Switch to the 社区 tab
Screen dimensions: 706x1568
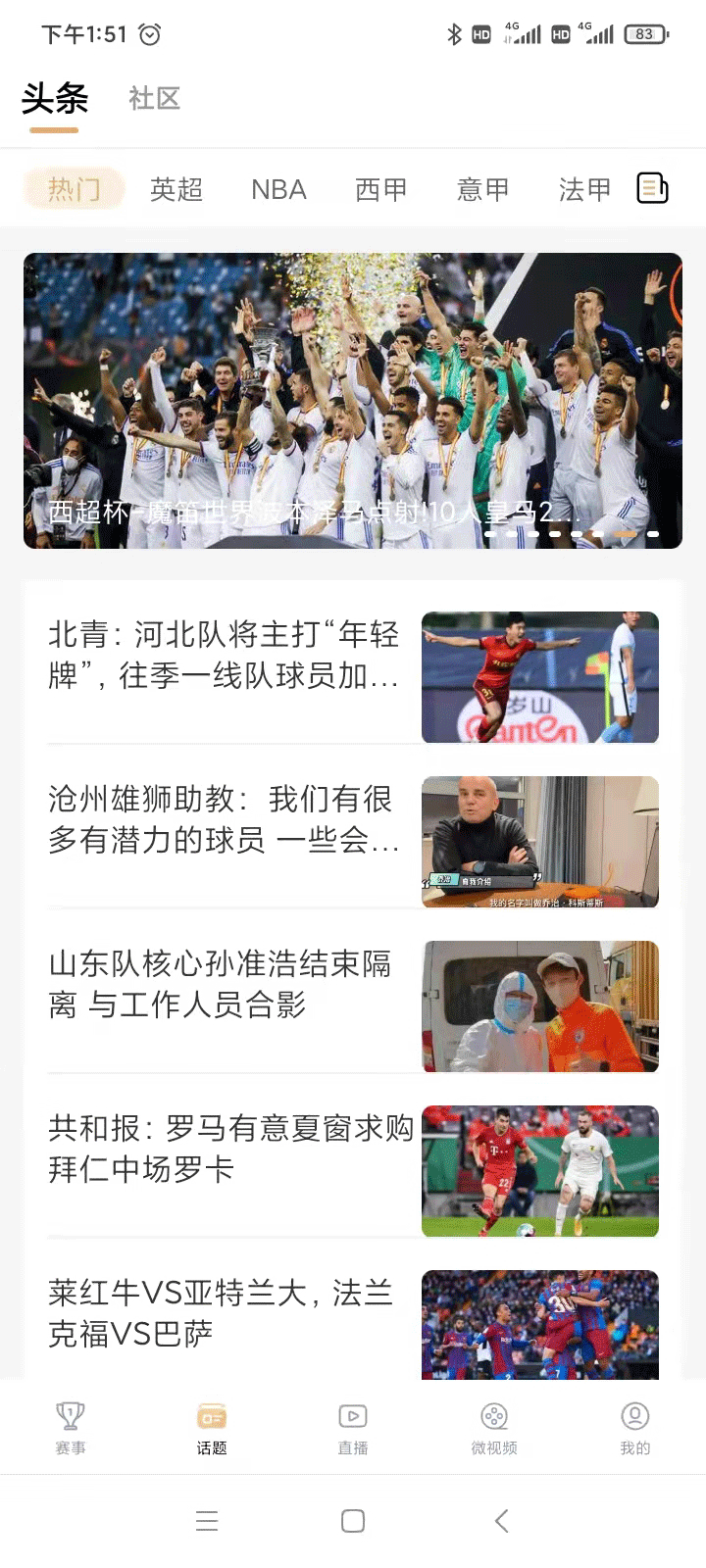point(155,99)
